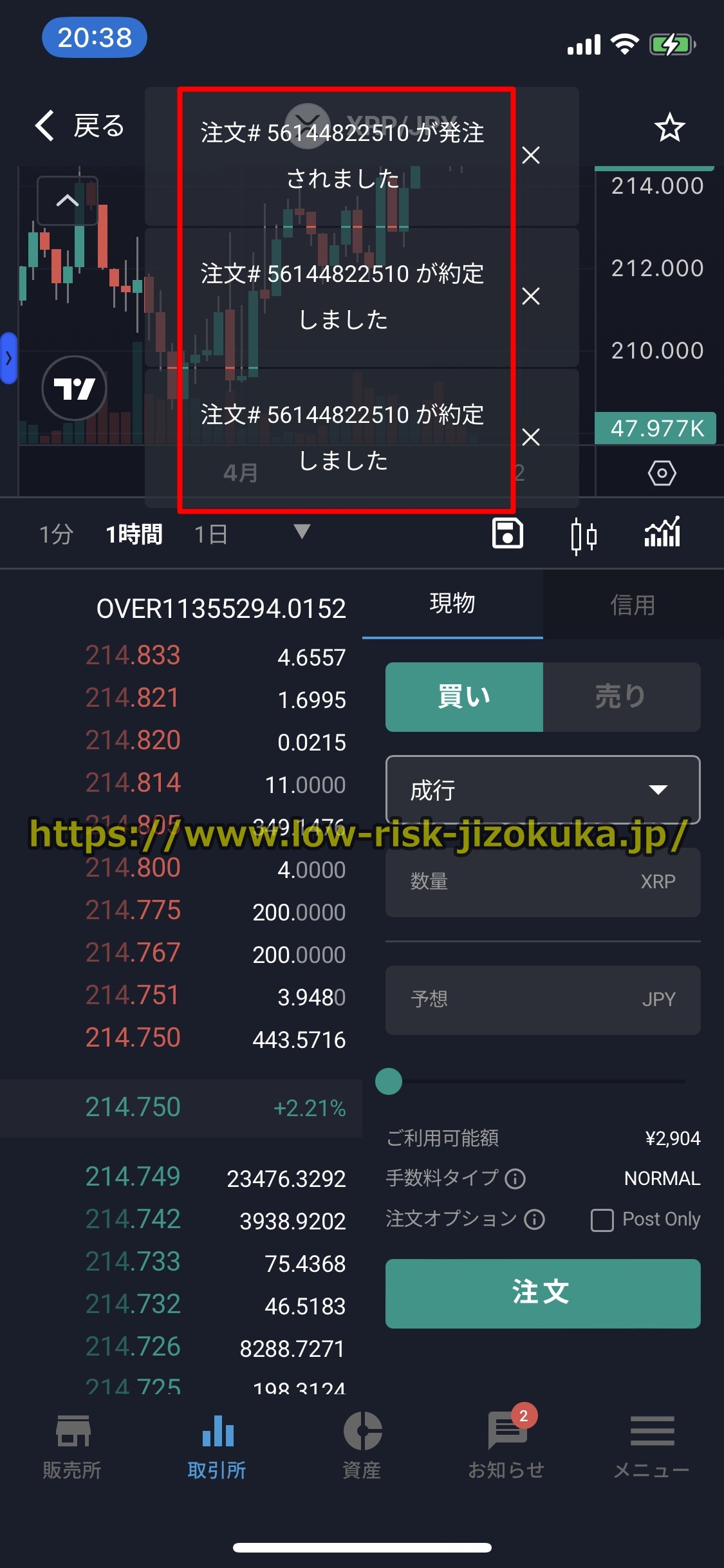Change the candlestick chart type
This screenshot has height=1568, width=724.
pos(584,535)
